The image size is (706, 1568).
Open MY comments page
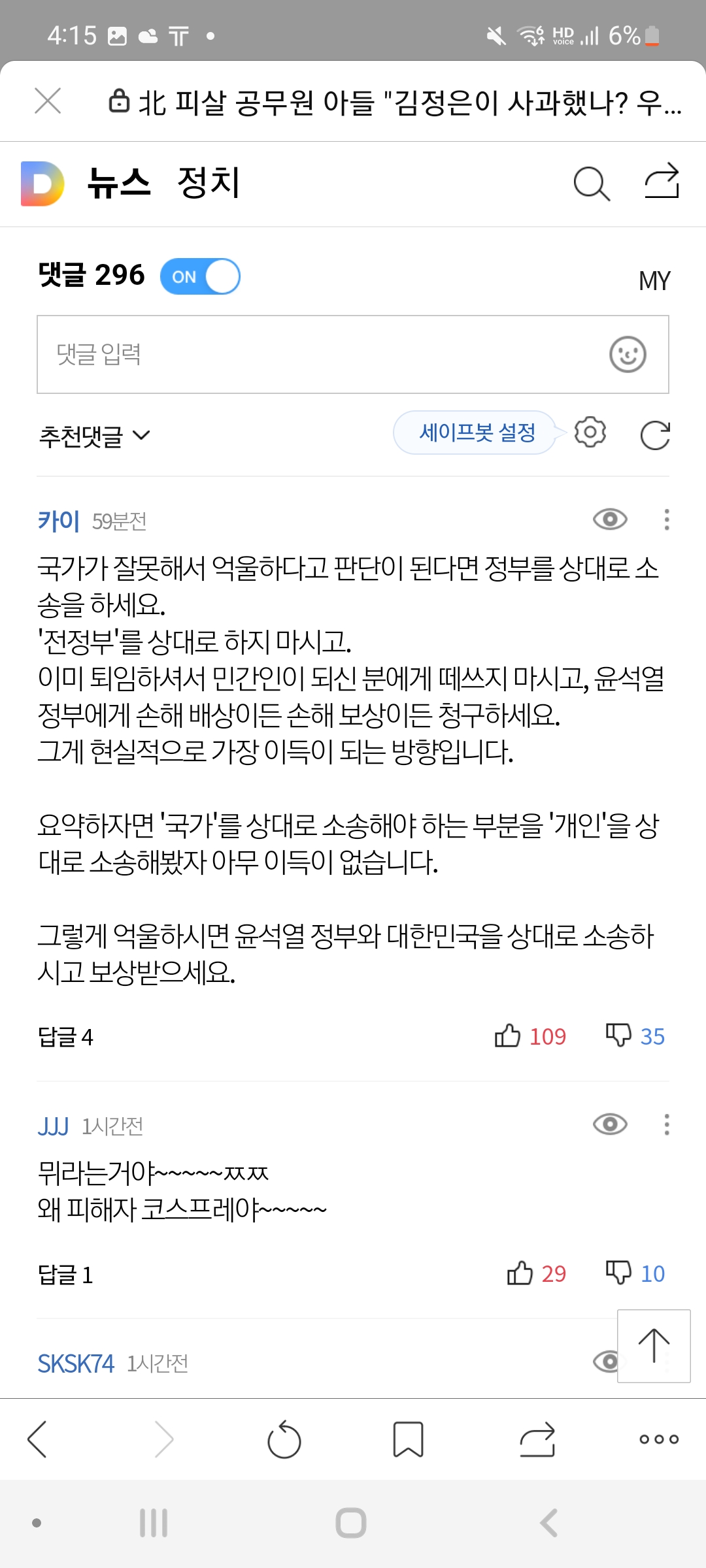pyautogui.click(x=654, y=281)
